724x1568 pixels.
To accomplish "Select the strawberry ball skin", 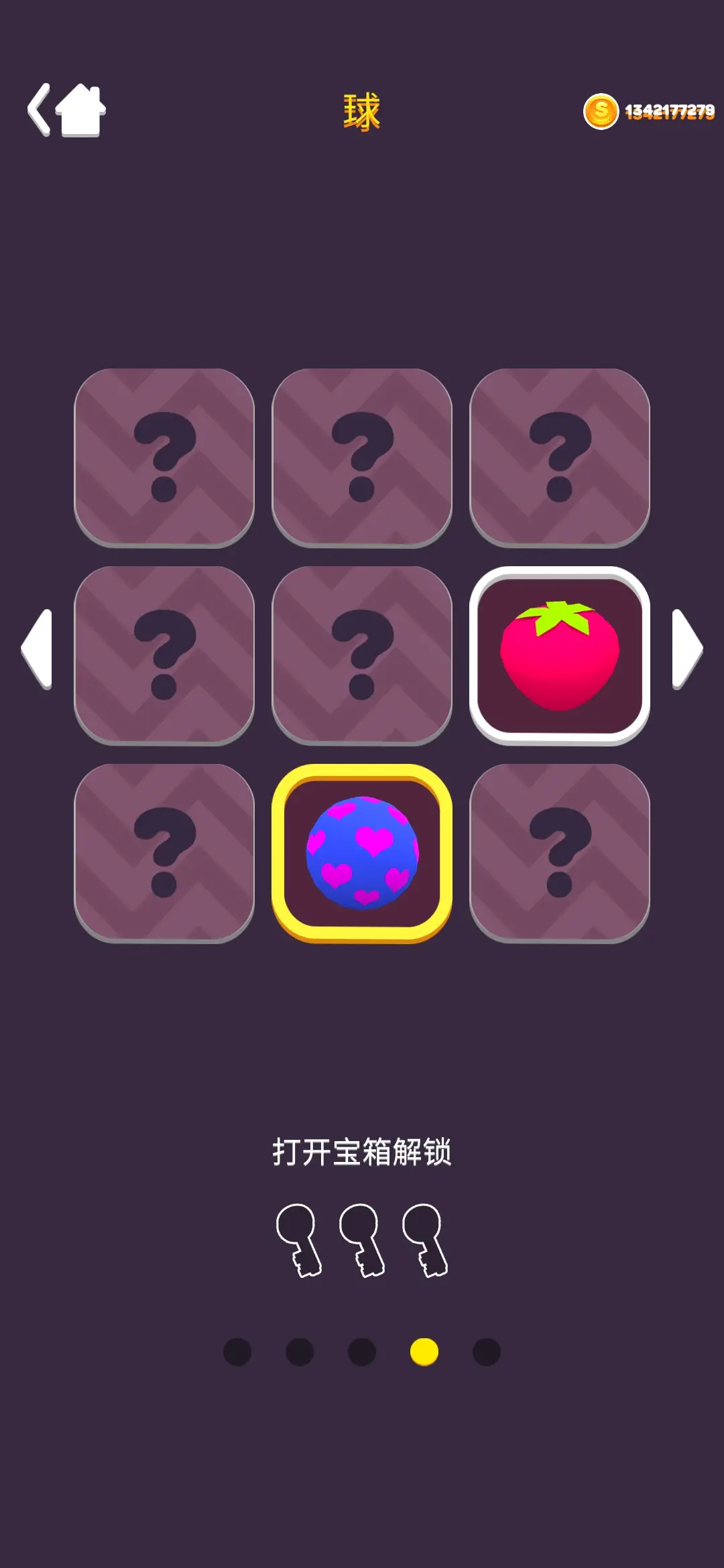I will 560,655.
